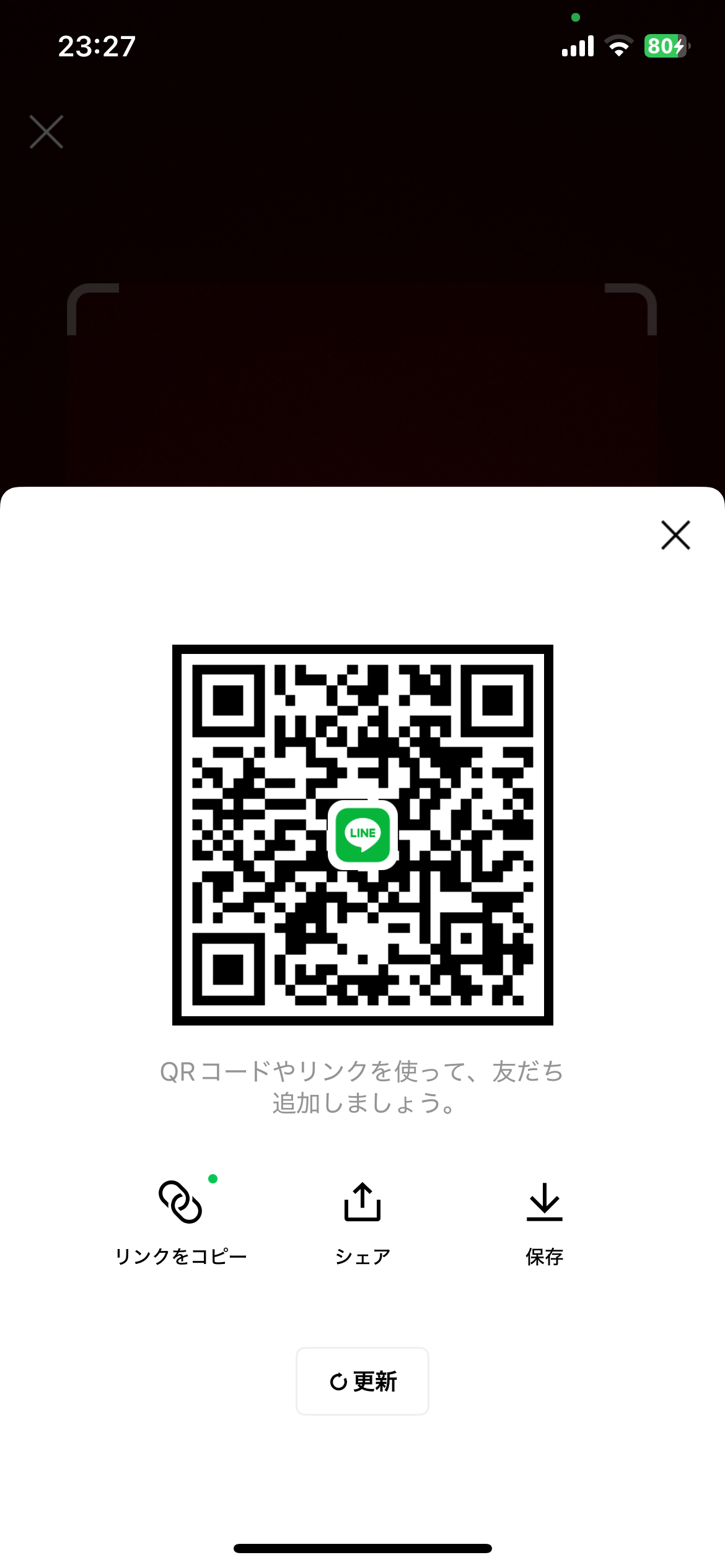Refresh the QR code with 更新
Screen dimensions: 725x1568
(362, 1381)
